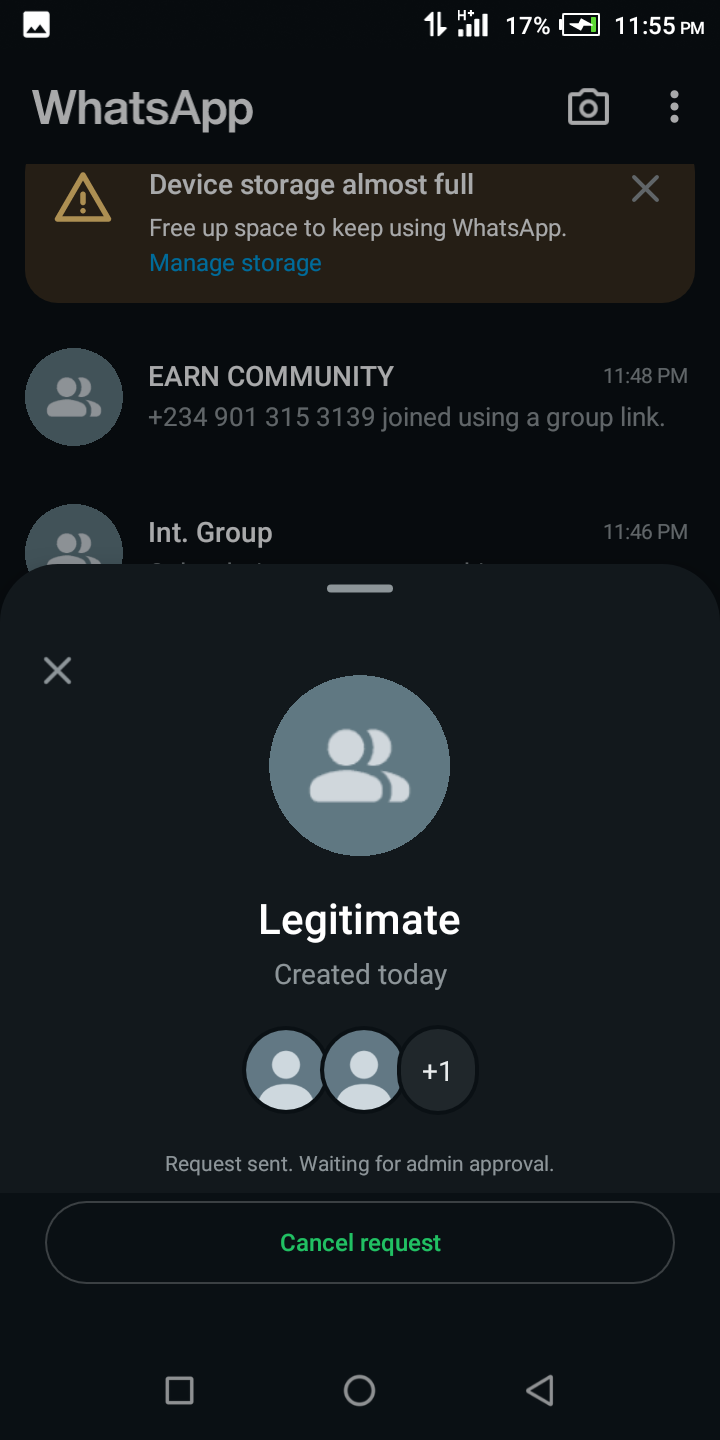Open the WhatsApp camera
Image resolution: width=720 pixels, height=1440 pixels.
click(588, 107)
